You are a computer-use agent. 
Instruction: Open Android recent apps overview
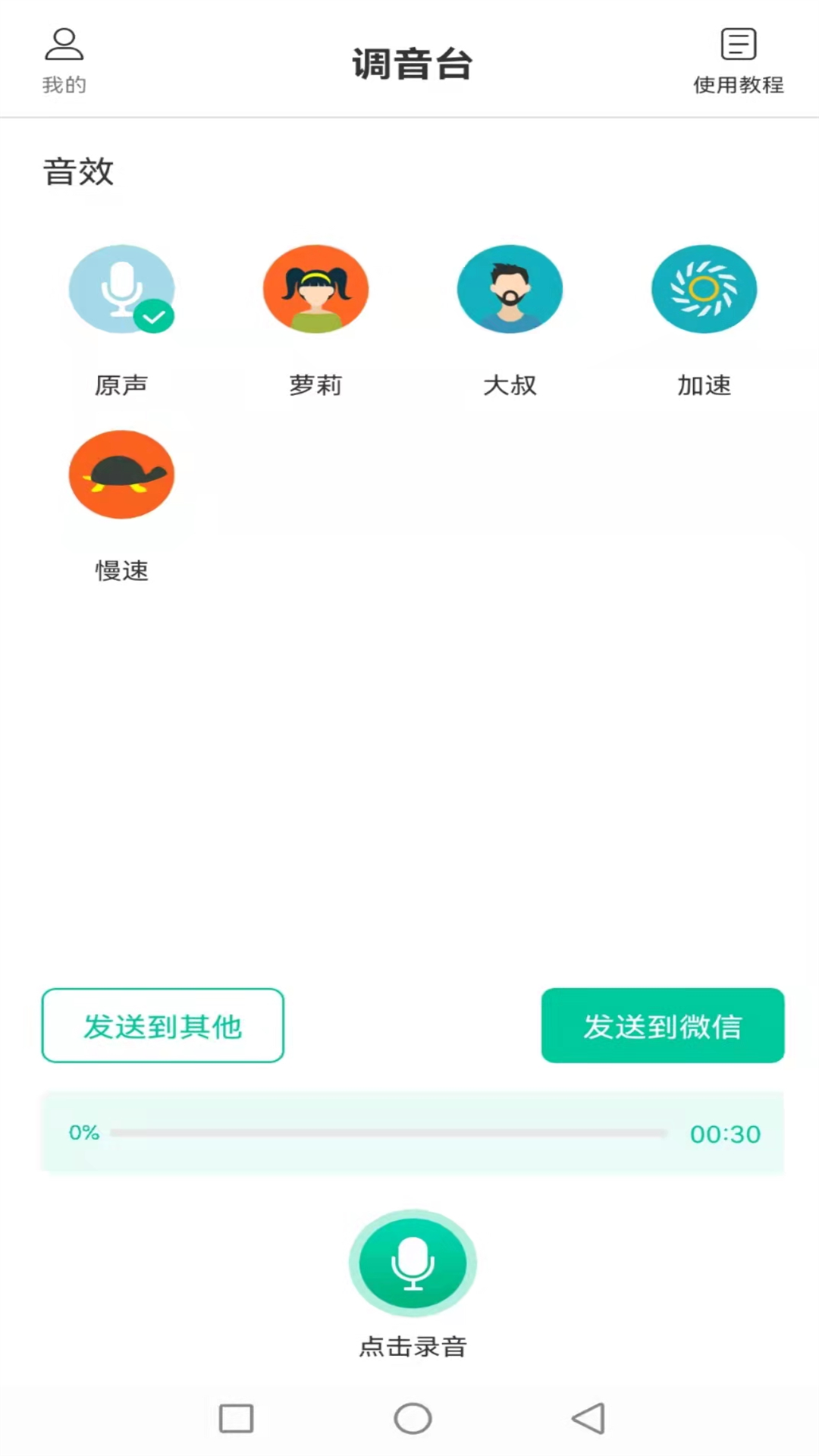coord(237,1418)
